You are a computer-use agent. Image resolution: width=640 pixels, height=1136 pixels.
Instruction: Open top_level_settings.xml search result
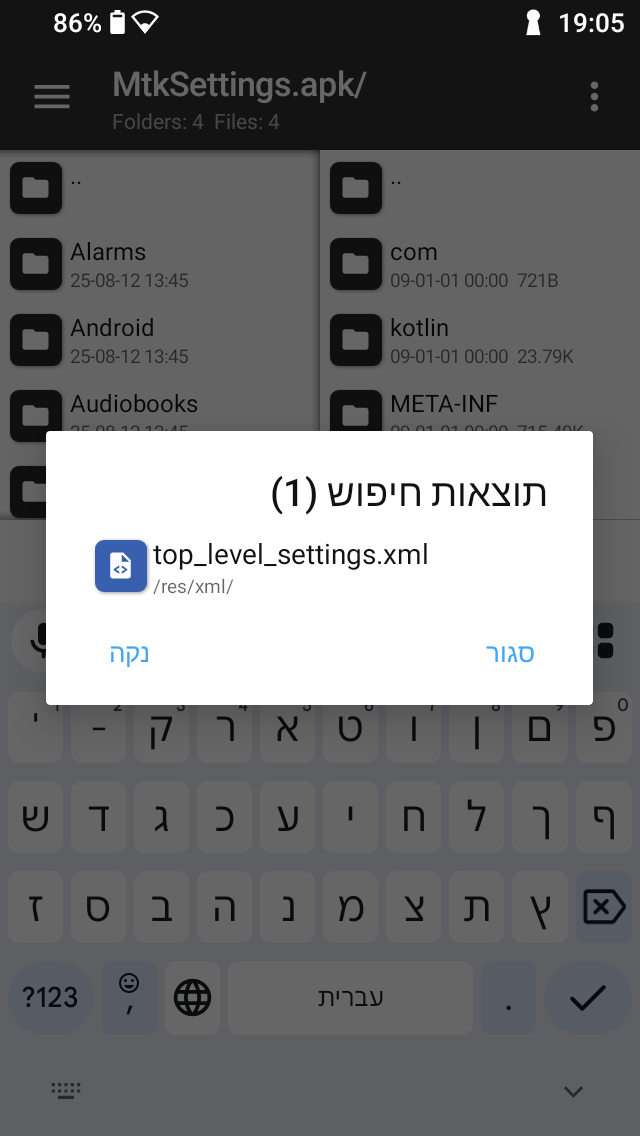tap(290, 566)
